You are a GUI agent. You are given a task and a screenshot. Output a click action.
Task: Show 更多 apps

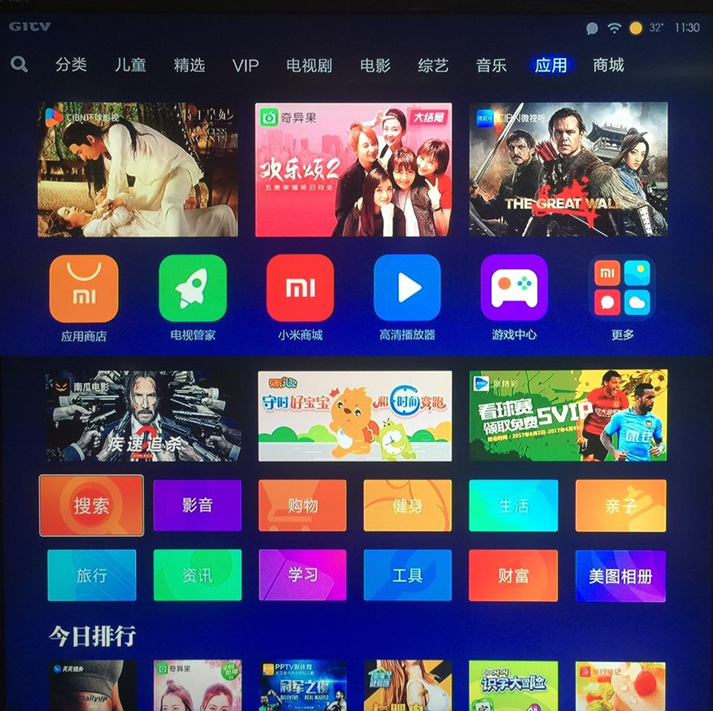click(x=622, y=288)
